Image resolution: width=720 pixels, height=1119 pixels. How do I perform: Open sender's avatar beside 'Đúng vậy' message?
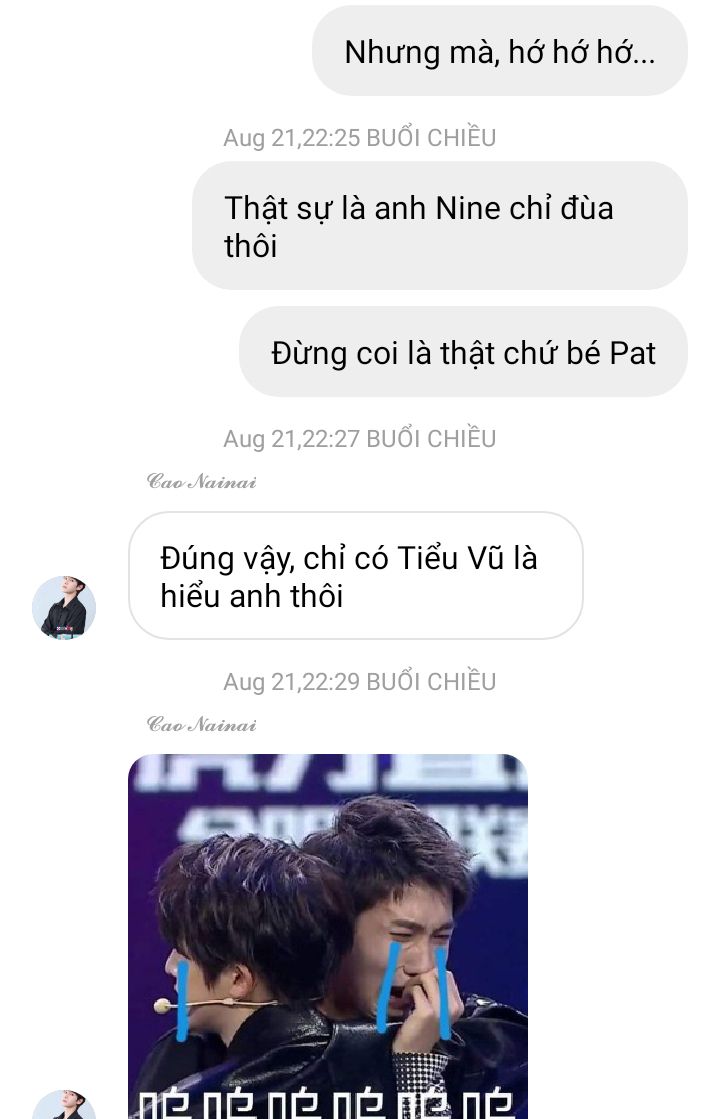click(64, 607)
